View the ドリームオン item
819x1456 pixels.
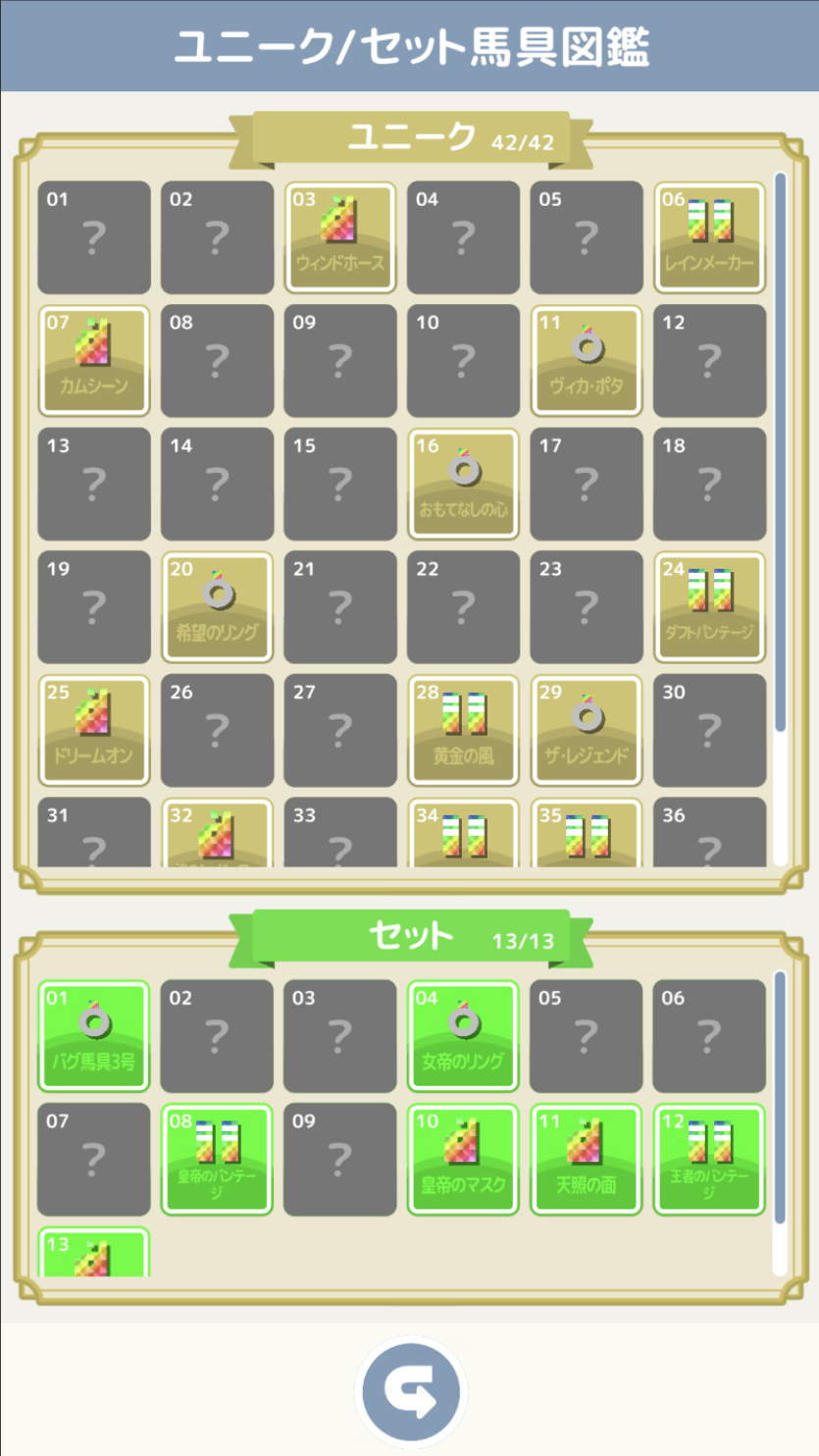pyautogui.click(x=94, y=730)
